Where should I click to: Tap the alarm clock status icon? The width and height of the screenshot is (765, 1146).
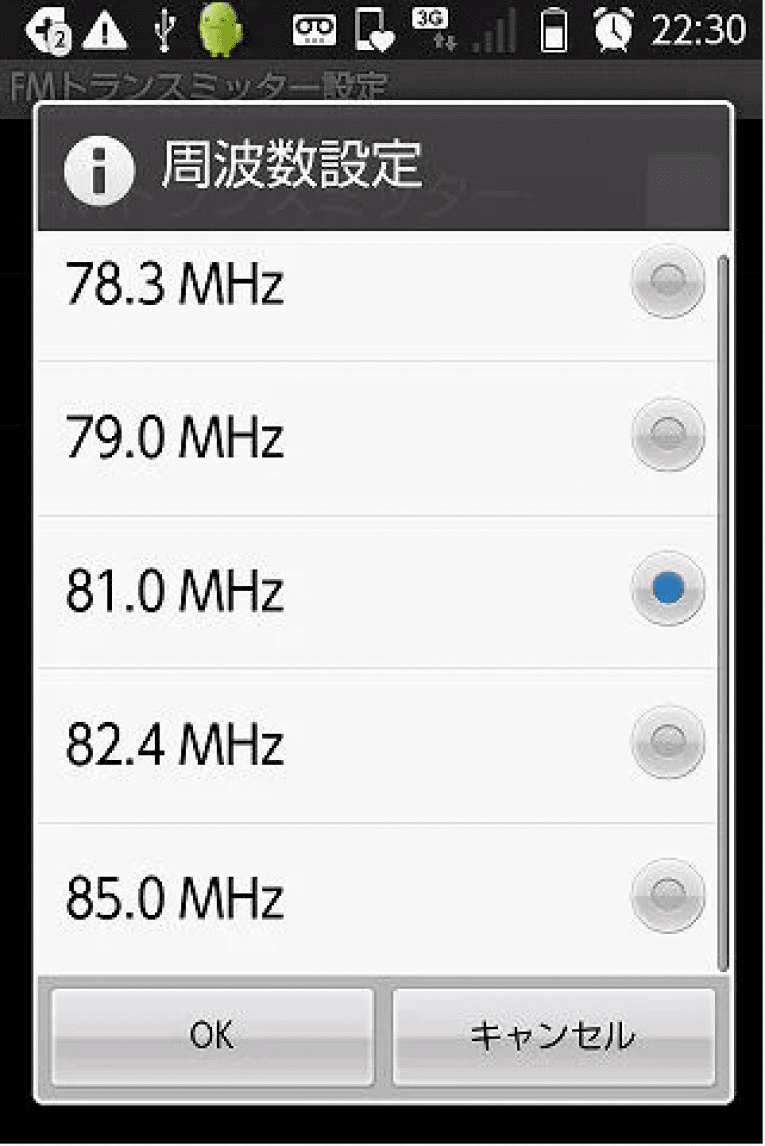pyautogui.click(x=615, y=29)
